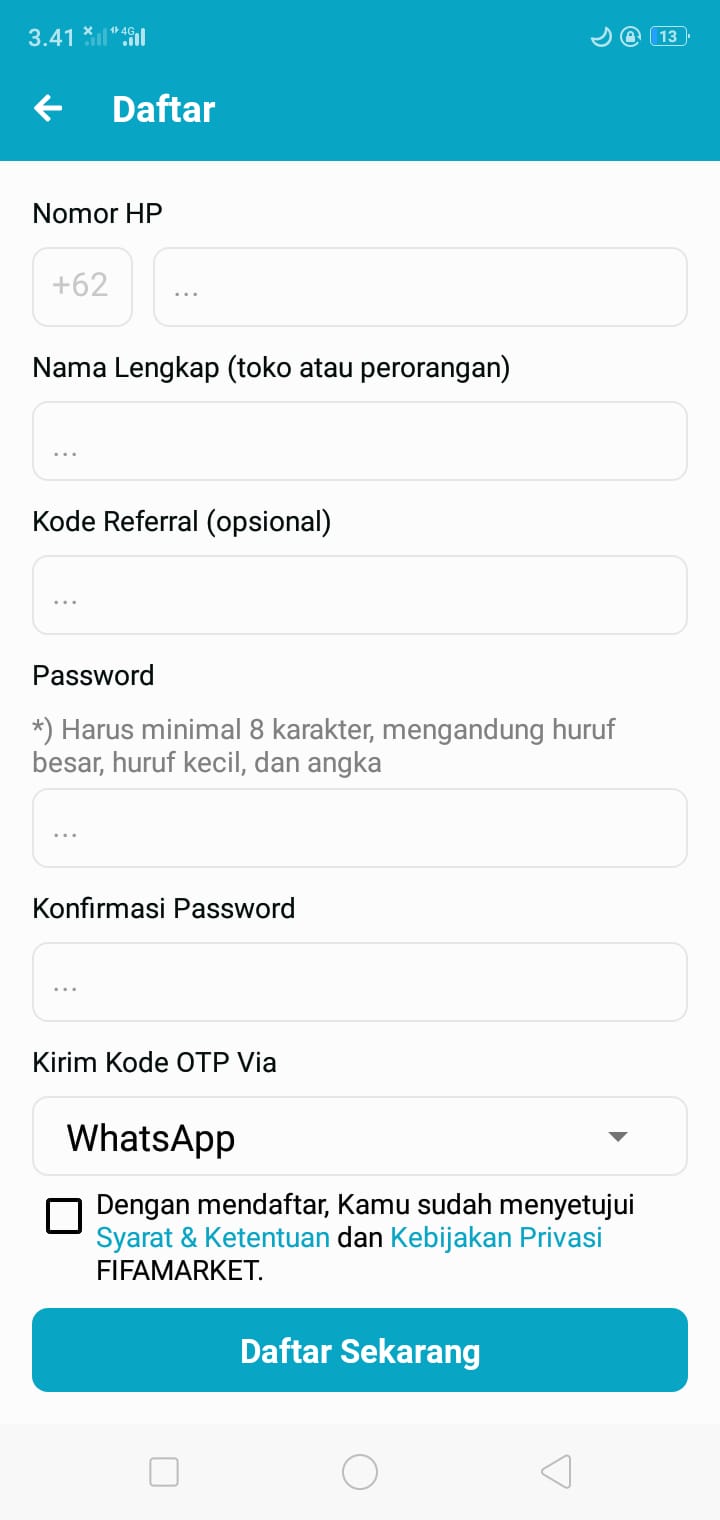Tap the +62 country code box
The width and height of the screenshot is (720, 1520).
[x=82, y=287]
